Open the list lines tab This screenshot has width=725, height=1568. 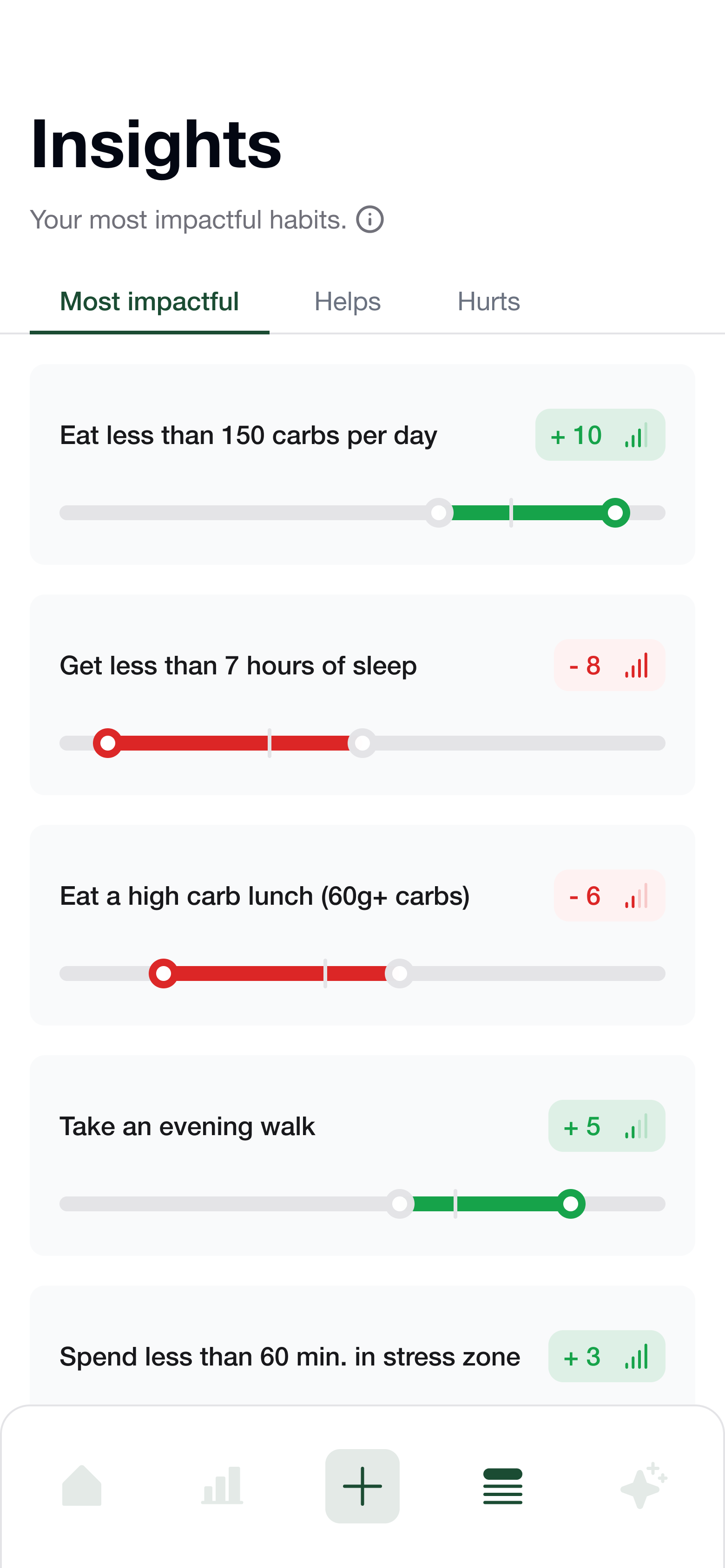click(503, 1486)
